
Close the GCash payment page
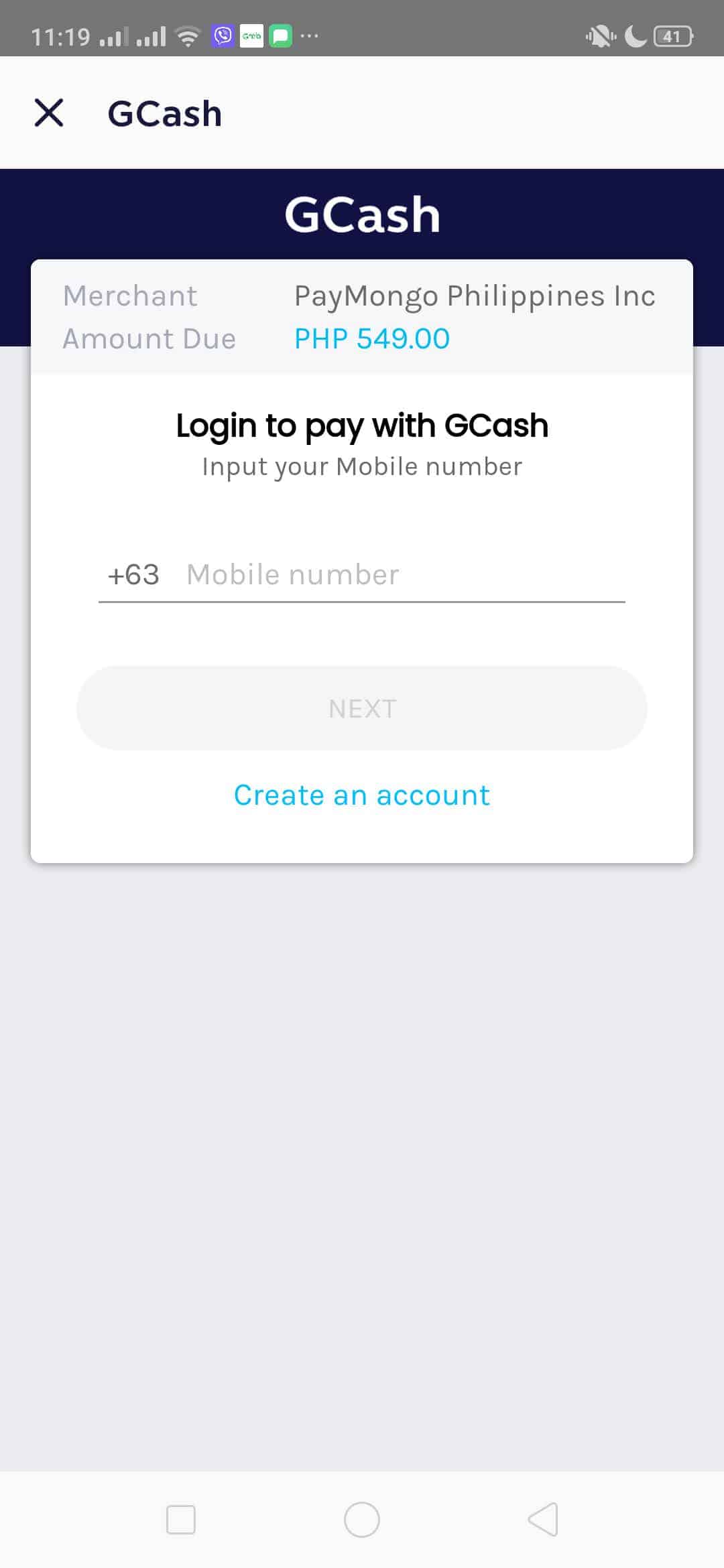coord(50,113)
